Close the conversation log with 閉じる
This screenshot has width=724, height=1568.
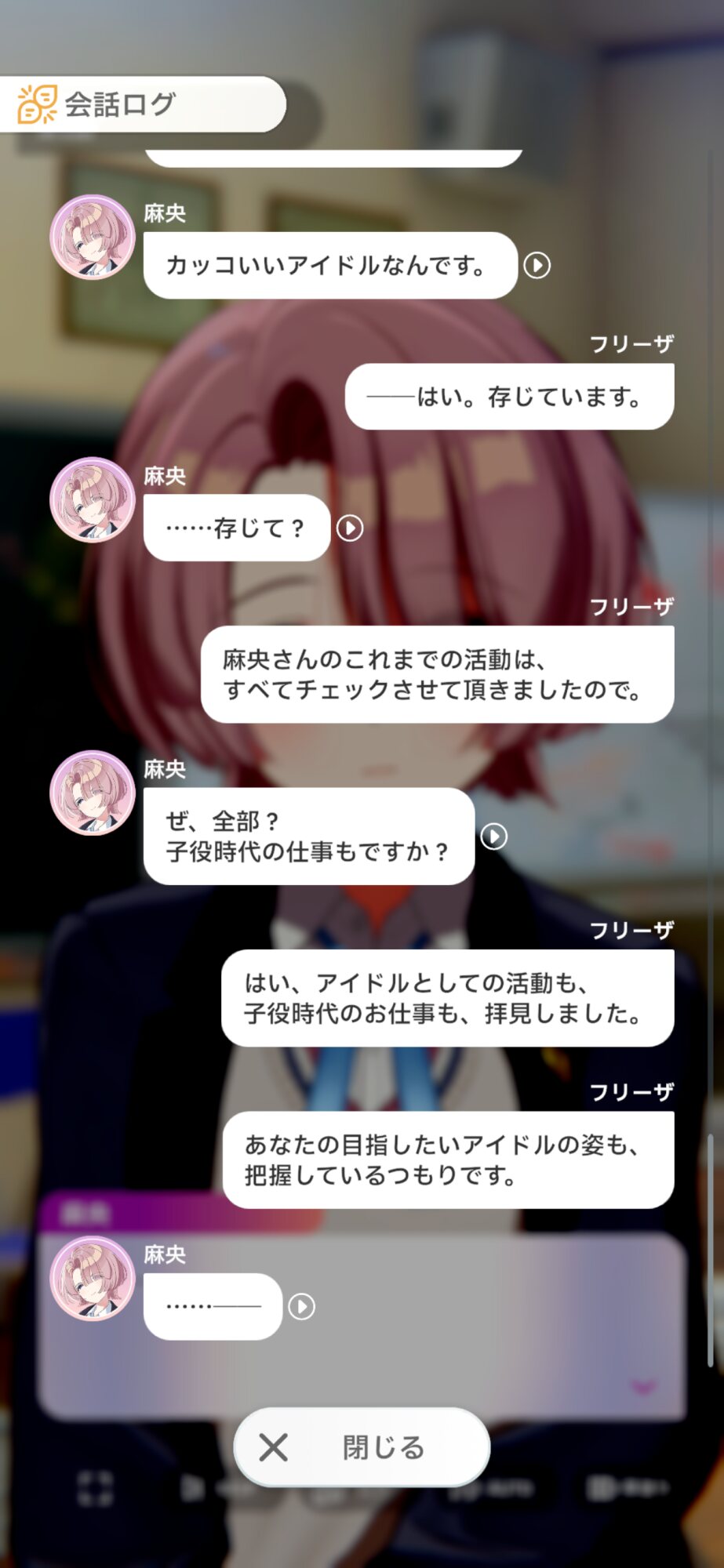[x=362, y=1447]
